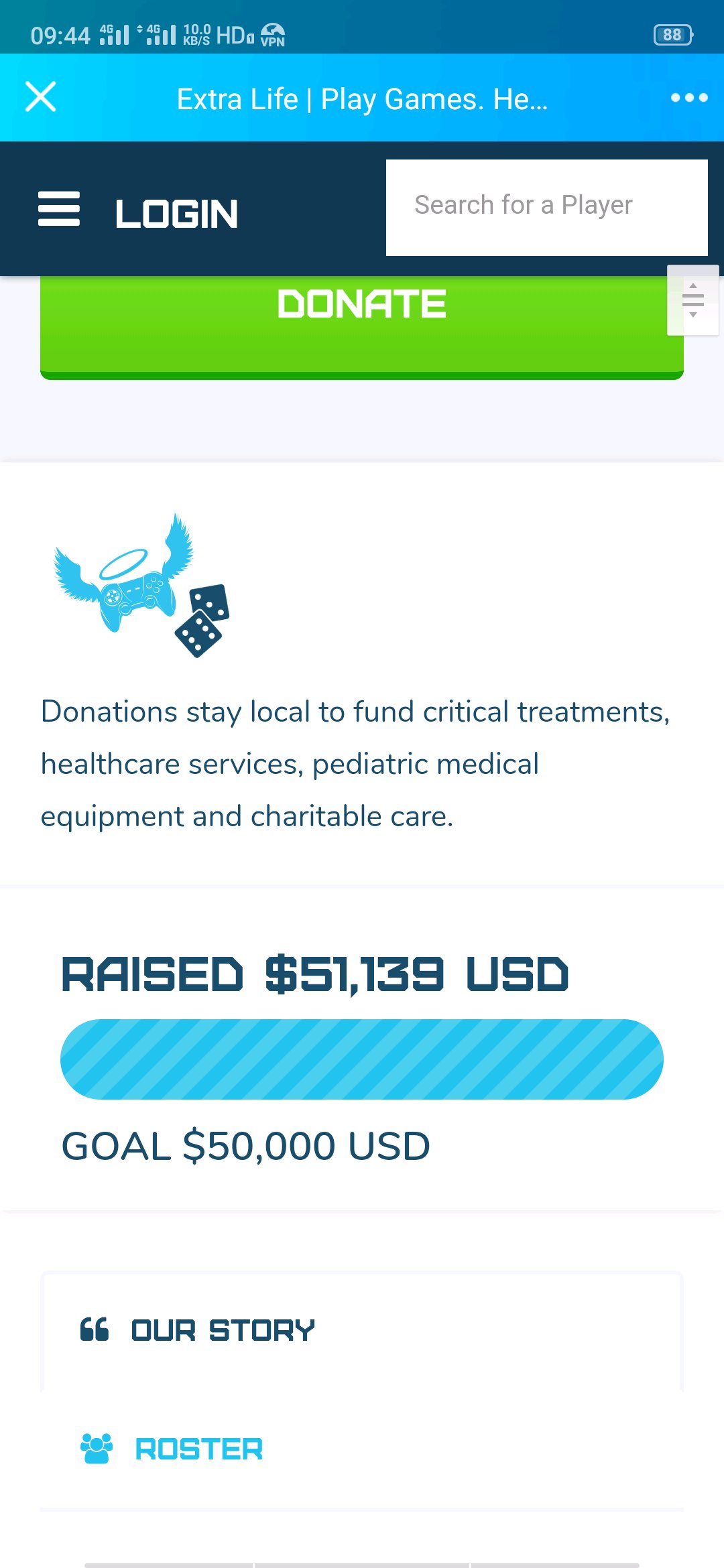Open the three-dot overflow menu
The height and width of the screenshot is (1568, 724).
(688, 98)
